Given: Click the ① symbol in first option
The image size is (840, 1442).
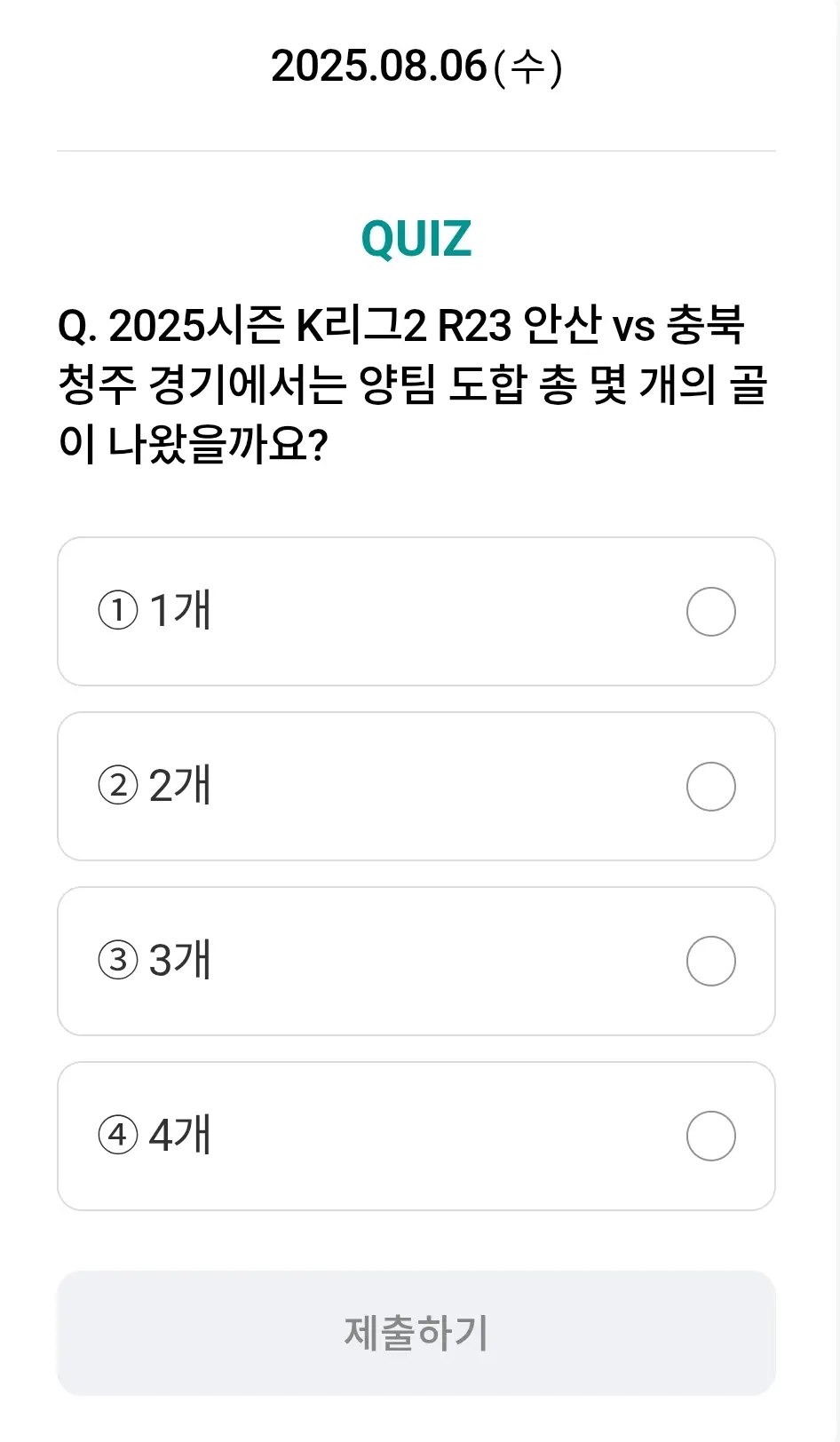Looking at the screenshot, I should tap(117, 611).
